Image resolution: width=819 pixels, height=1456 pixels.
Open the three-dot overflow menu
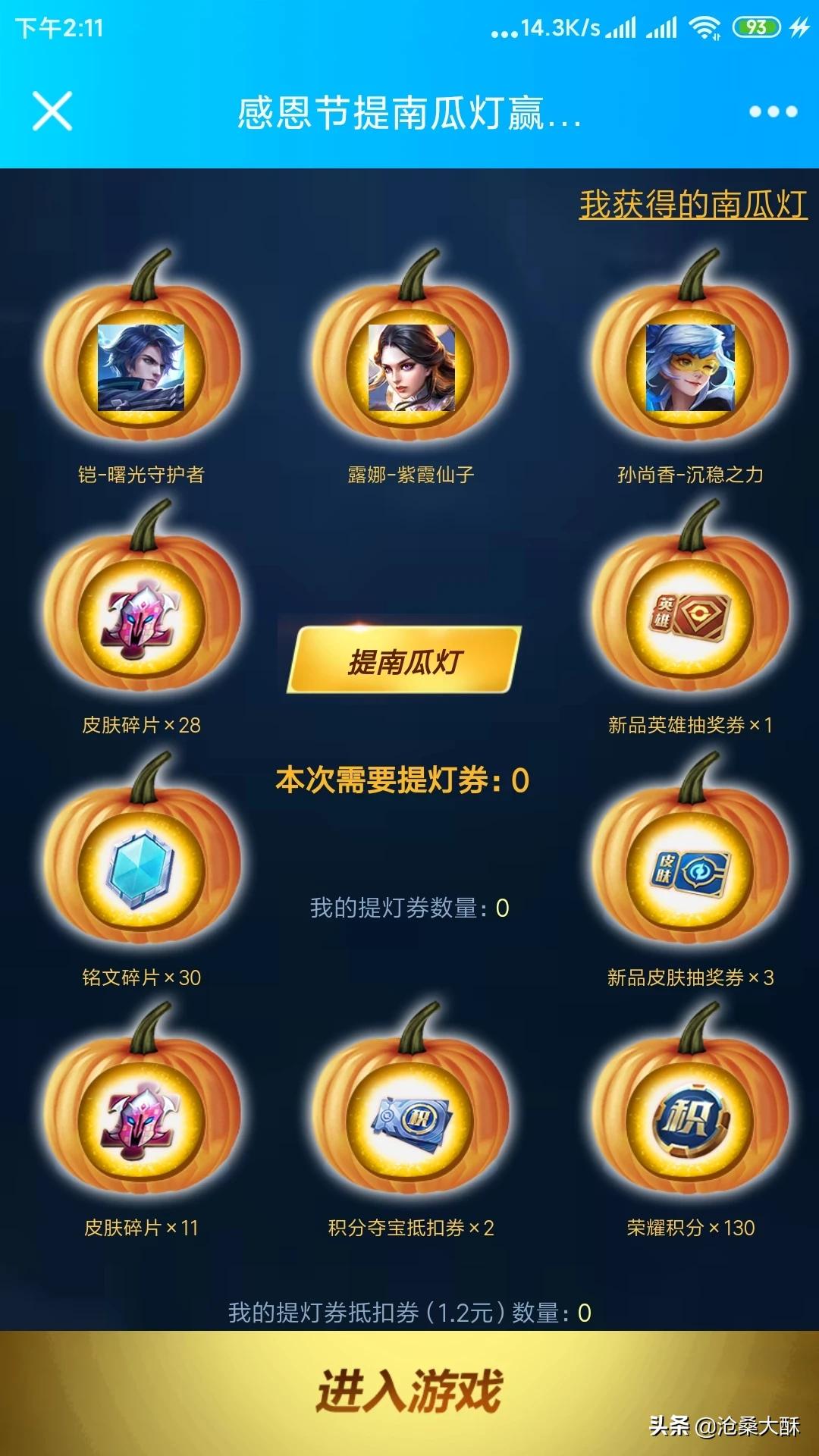(772, 111)
